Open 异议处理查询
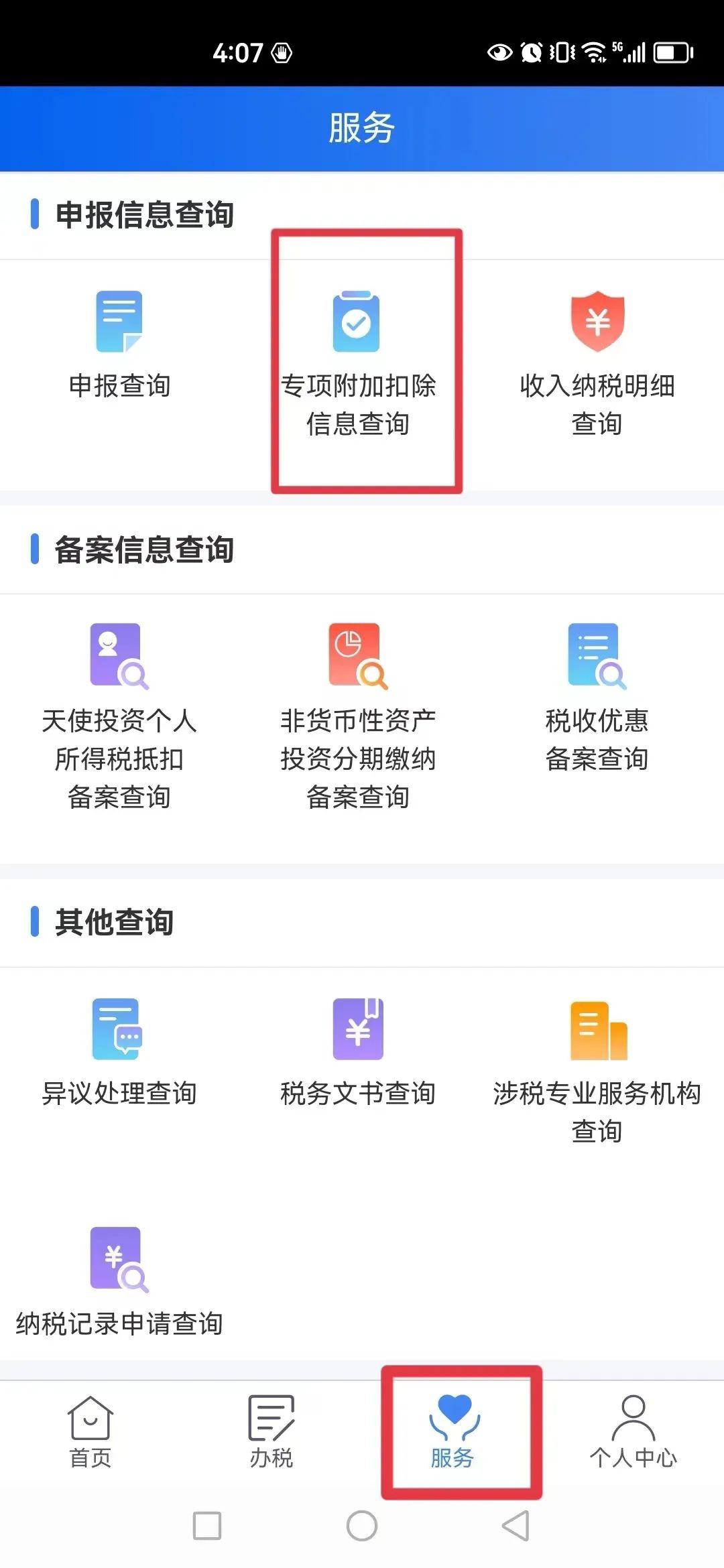The width and height of the screenshot is (724, 1568). [119, 1053]
